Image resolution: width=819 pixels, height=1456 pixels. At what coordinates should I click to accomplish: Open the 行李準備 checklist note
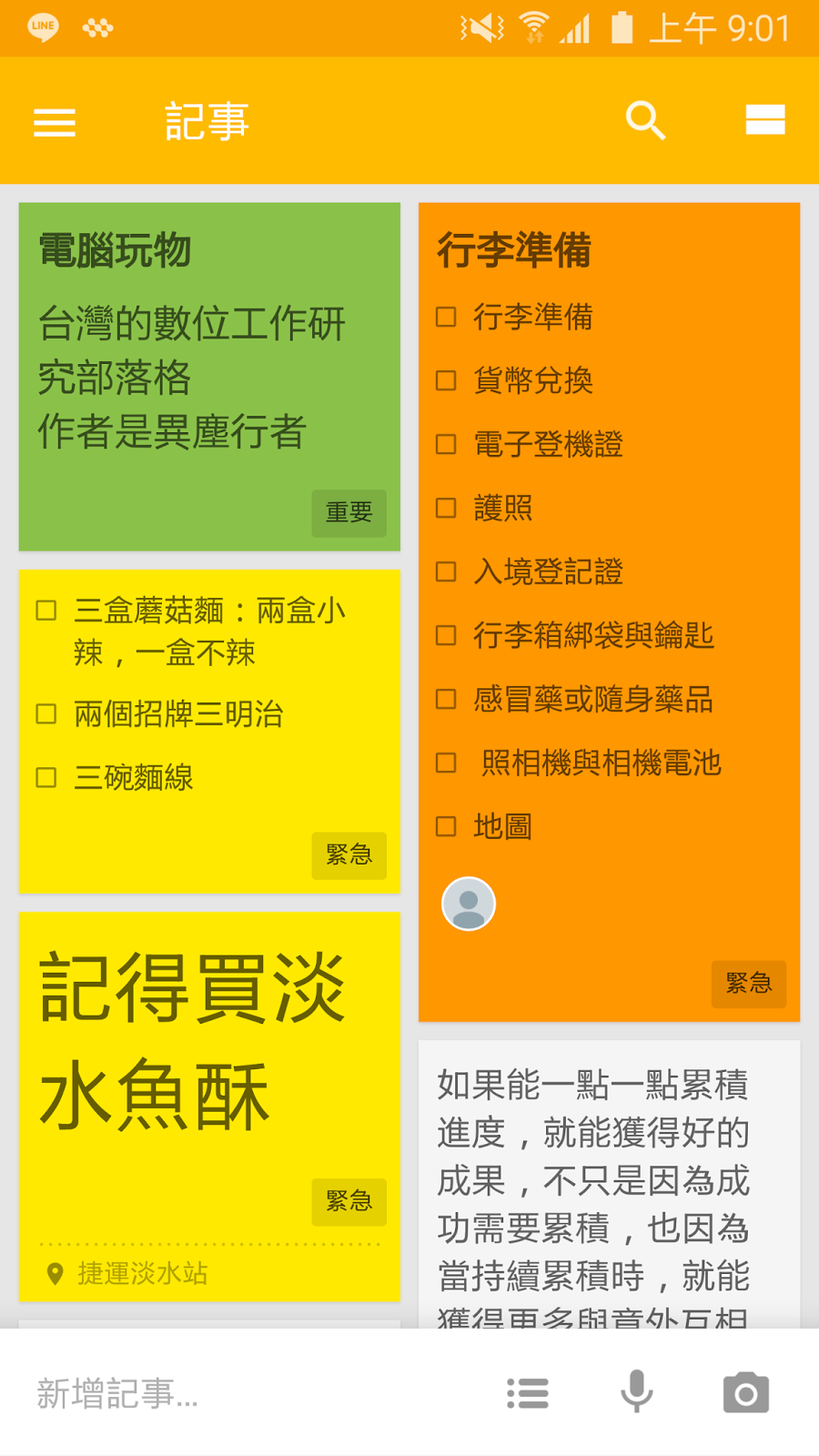[609, 612]
